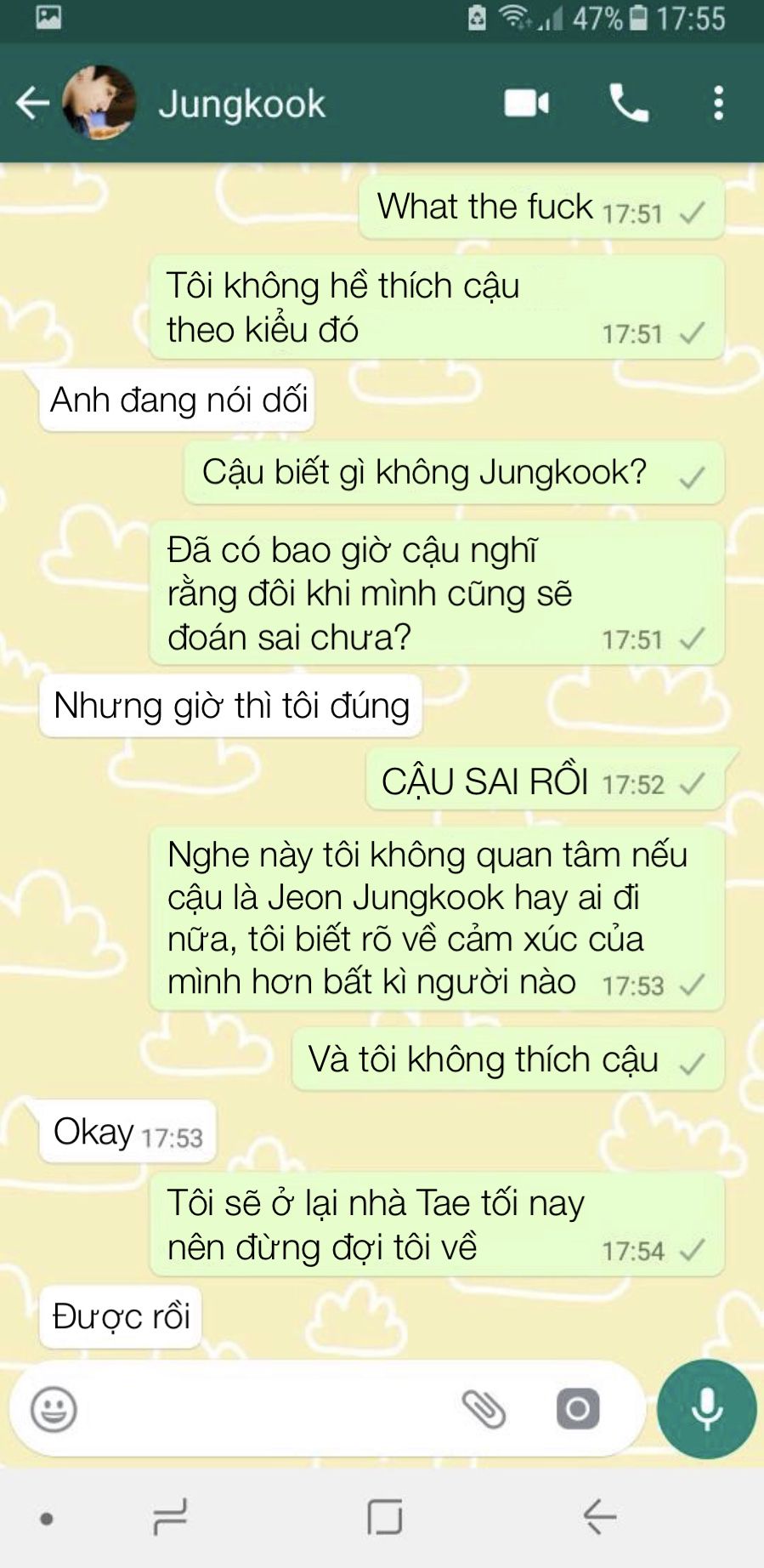Go back to the chat list
The width and height of the screenshot is (764, 1568).
pos(32,104)
